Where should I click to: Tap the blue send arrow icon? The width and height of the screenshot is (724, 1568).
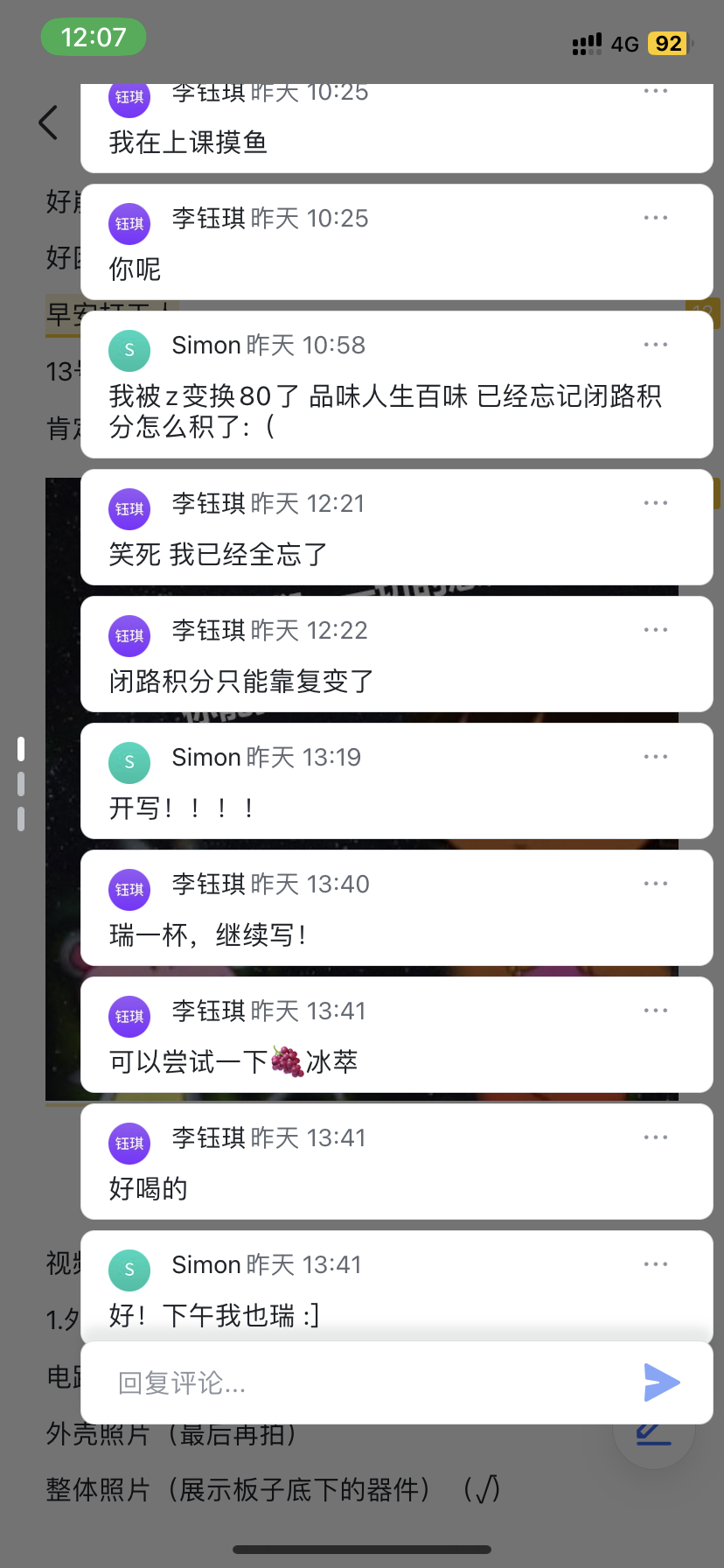tap(663, 1382)
